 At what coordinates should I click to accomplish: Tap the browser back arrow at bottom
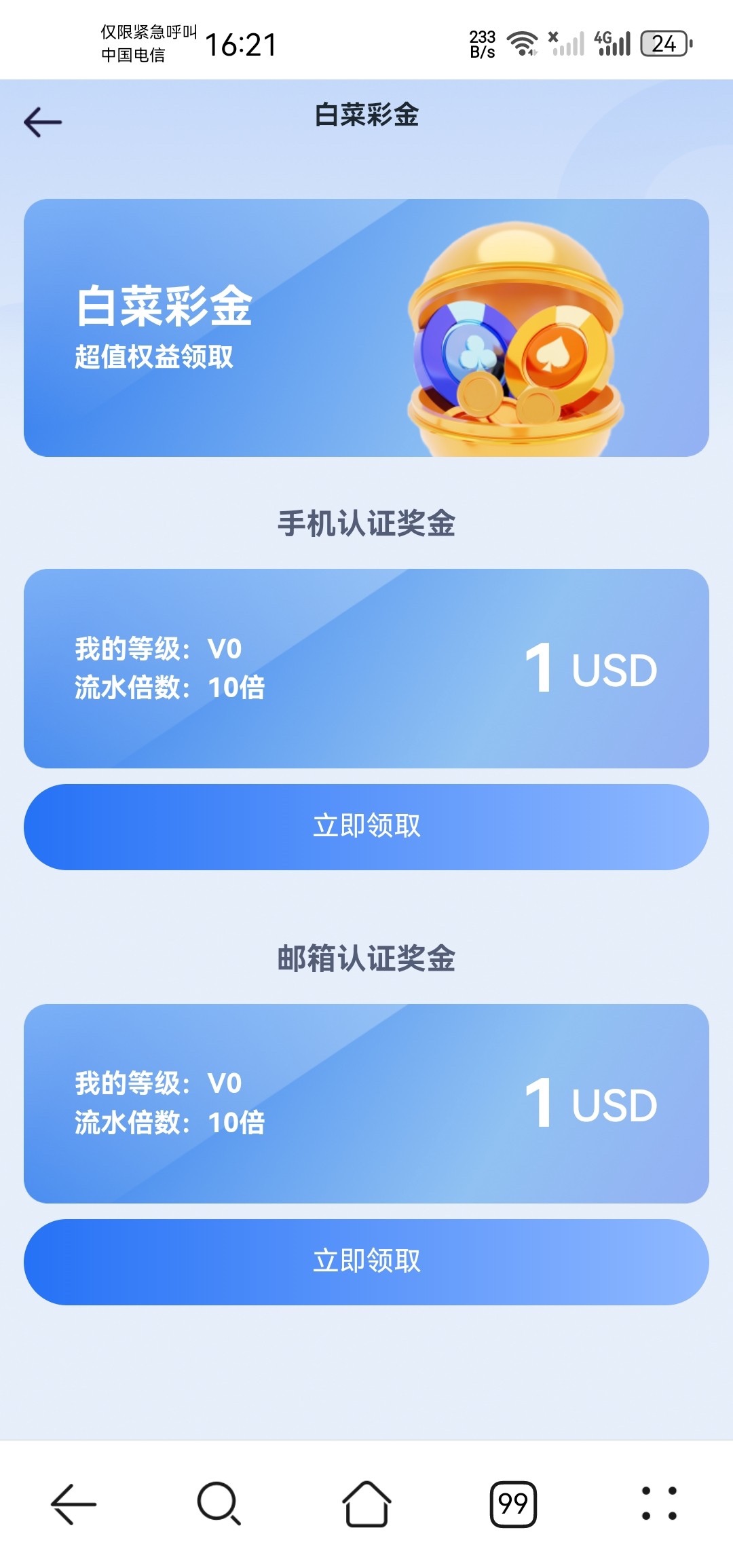coord(73,1504)
